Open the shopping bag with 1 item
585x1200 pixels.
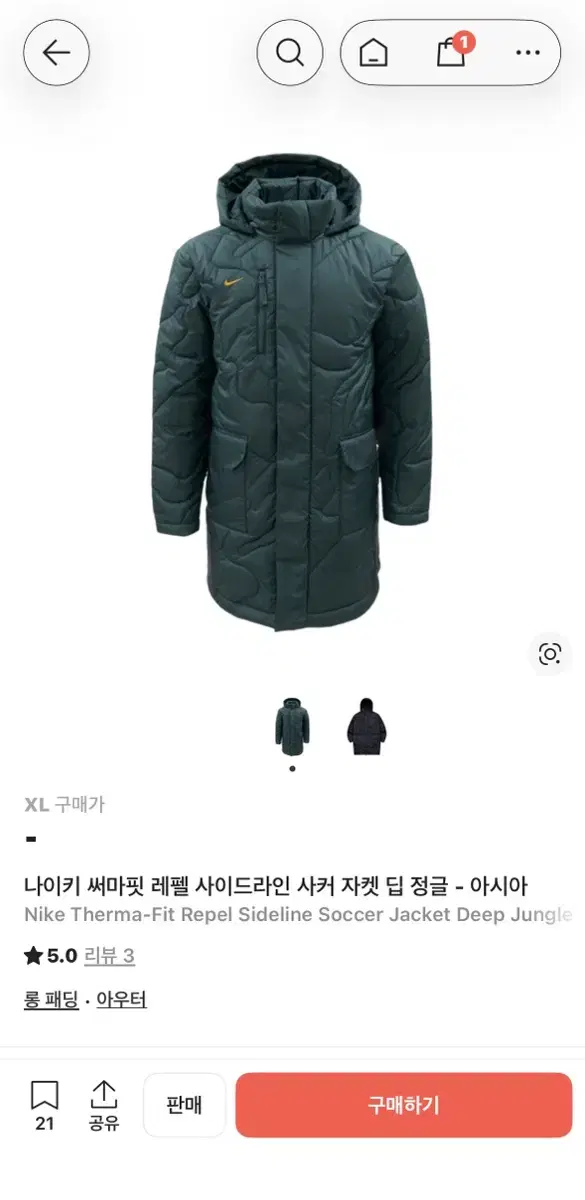452,51
